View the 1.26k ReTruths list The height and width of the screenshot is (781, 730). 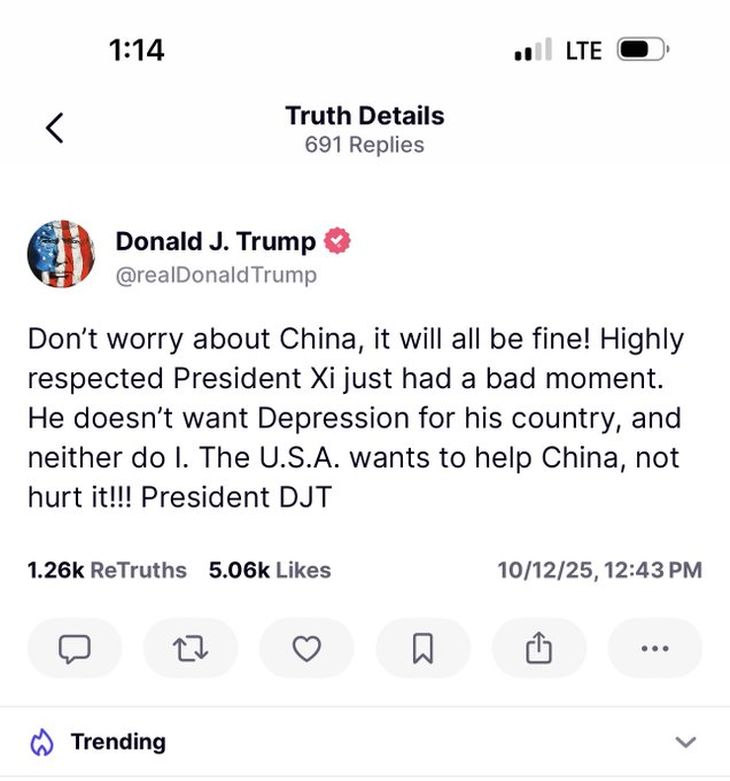tap(107, 570)
